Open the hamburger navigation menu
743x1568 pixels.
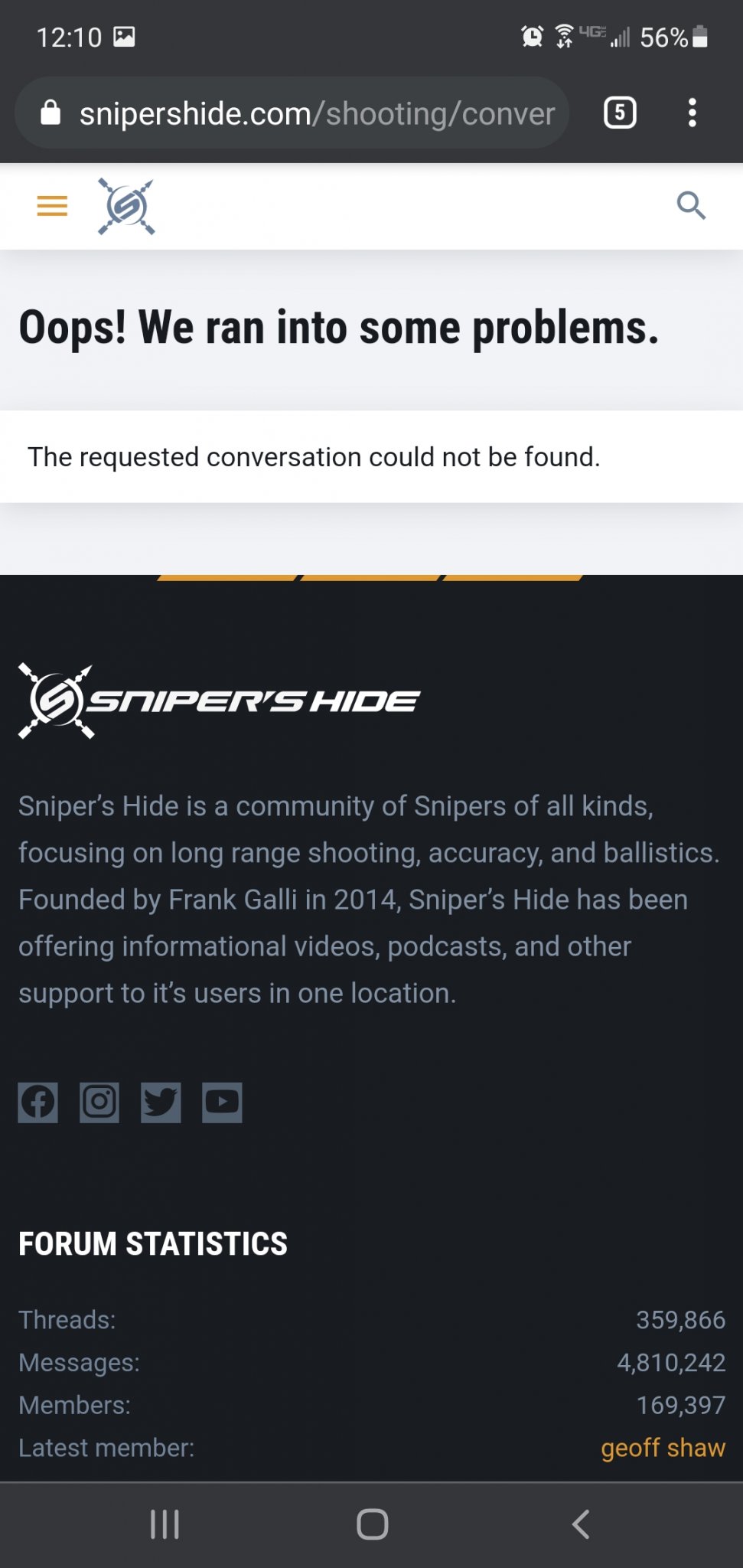pyautogui.click(x=52, y=206)
